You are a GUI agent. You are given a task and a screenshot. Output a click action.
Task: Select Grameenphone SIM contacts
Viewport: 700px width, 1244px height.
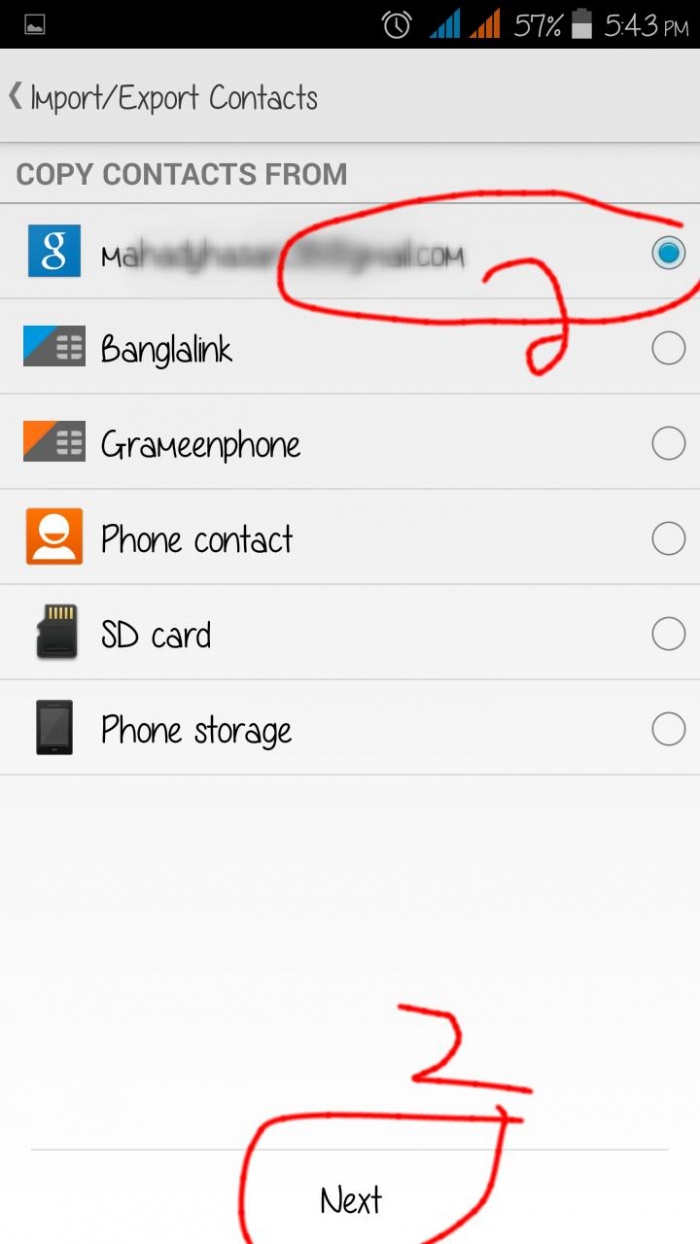pyautogui.click(x=668, y=443)
